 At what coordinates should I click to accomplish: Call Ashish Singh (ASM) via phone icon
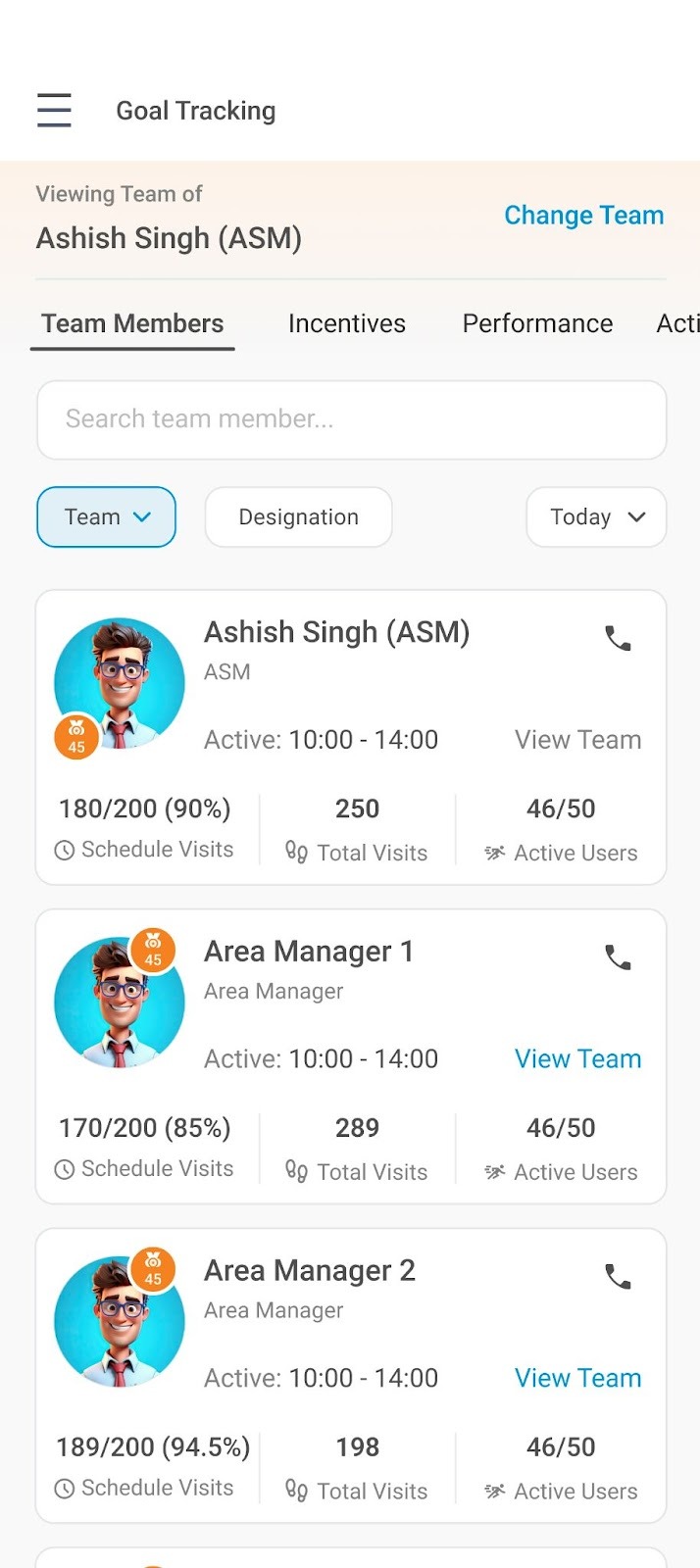618,638
